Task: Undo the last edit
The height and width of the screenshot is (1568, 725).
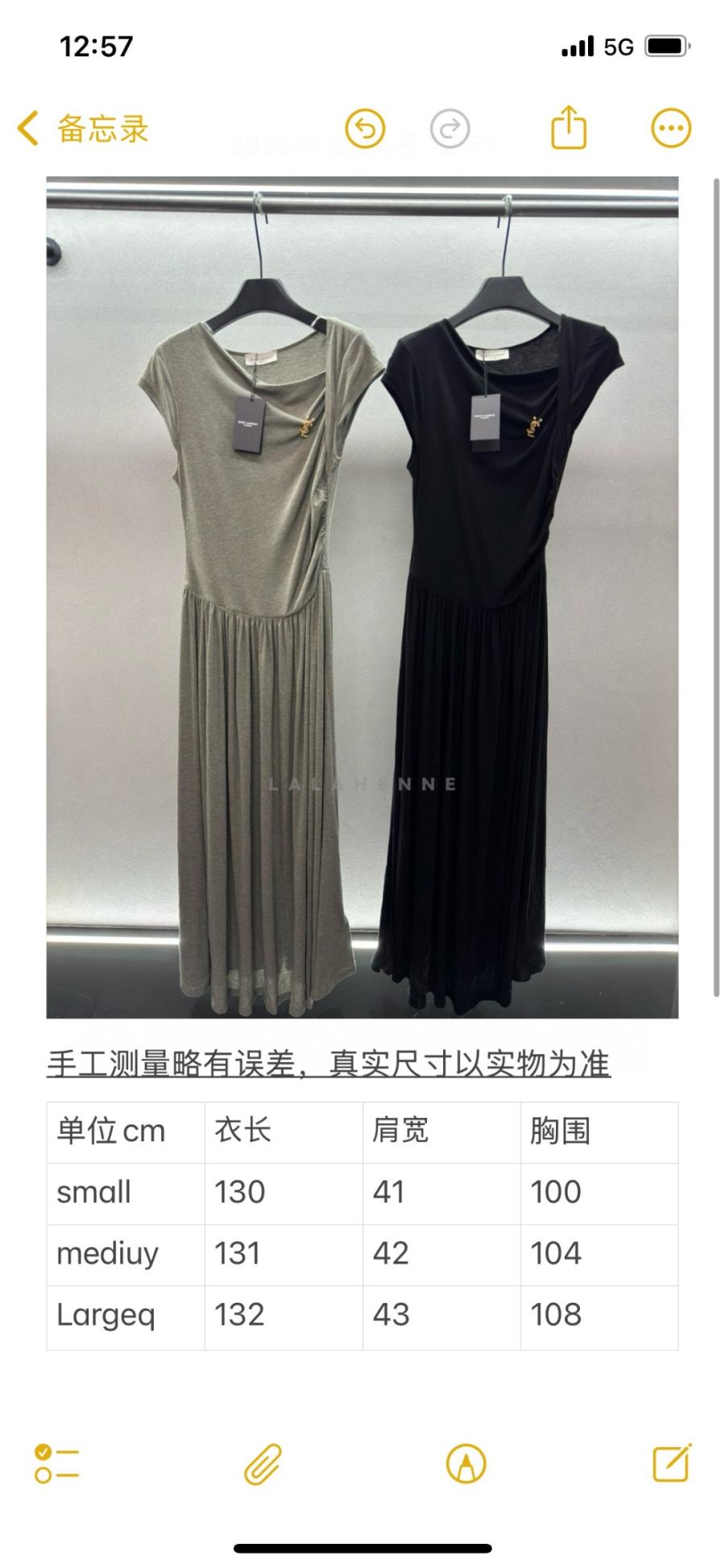Action: pyautogui.click(x=365, y=129)
